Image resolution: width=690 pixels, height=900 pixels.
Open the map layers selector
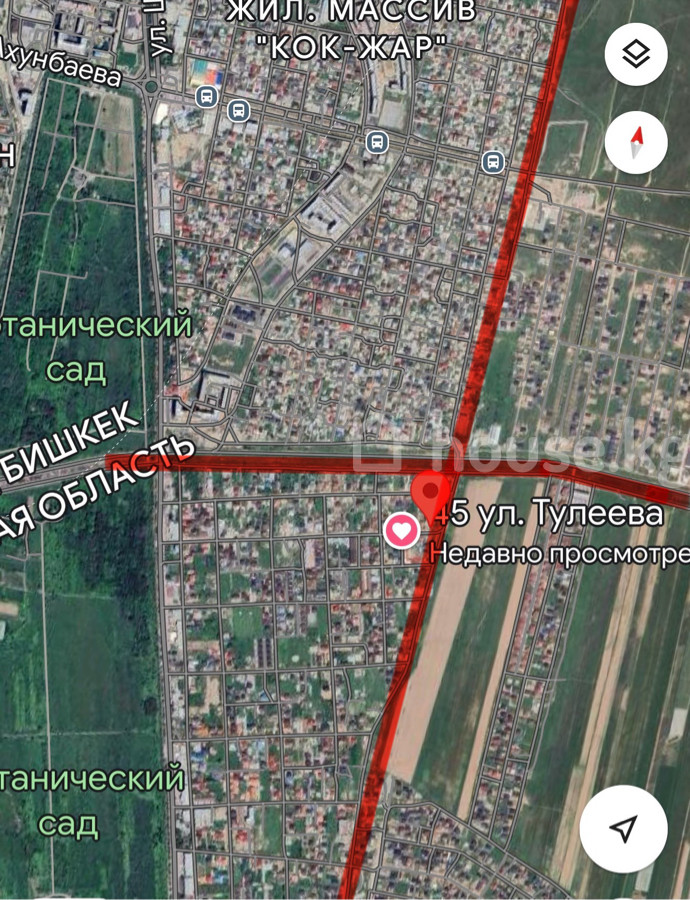(636, 54)
